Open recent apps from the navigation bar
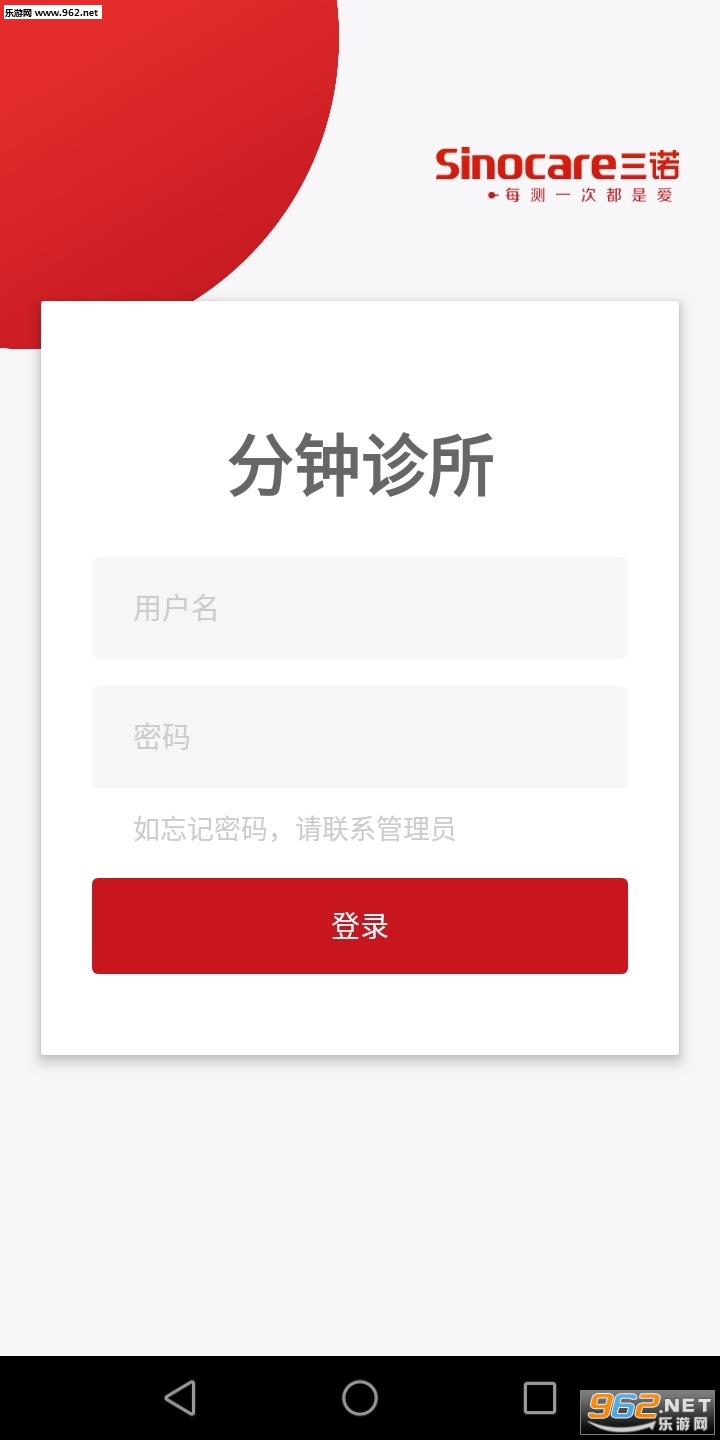Viewport: 720px width, 1440px height. pyautogui.click(x=540, y=1398)
